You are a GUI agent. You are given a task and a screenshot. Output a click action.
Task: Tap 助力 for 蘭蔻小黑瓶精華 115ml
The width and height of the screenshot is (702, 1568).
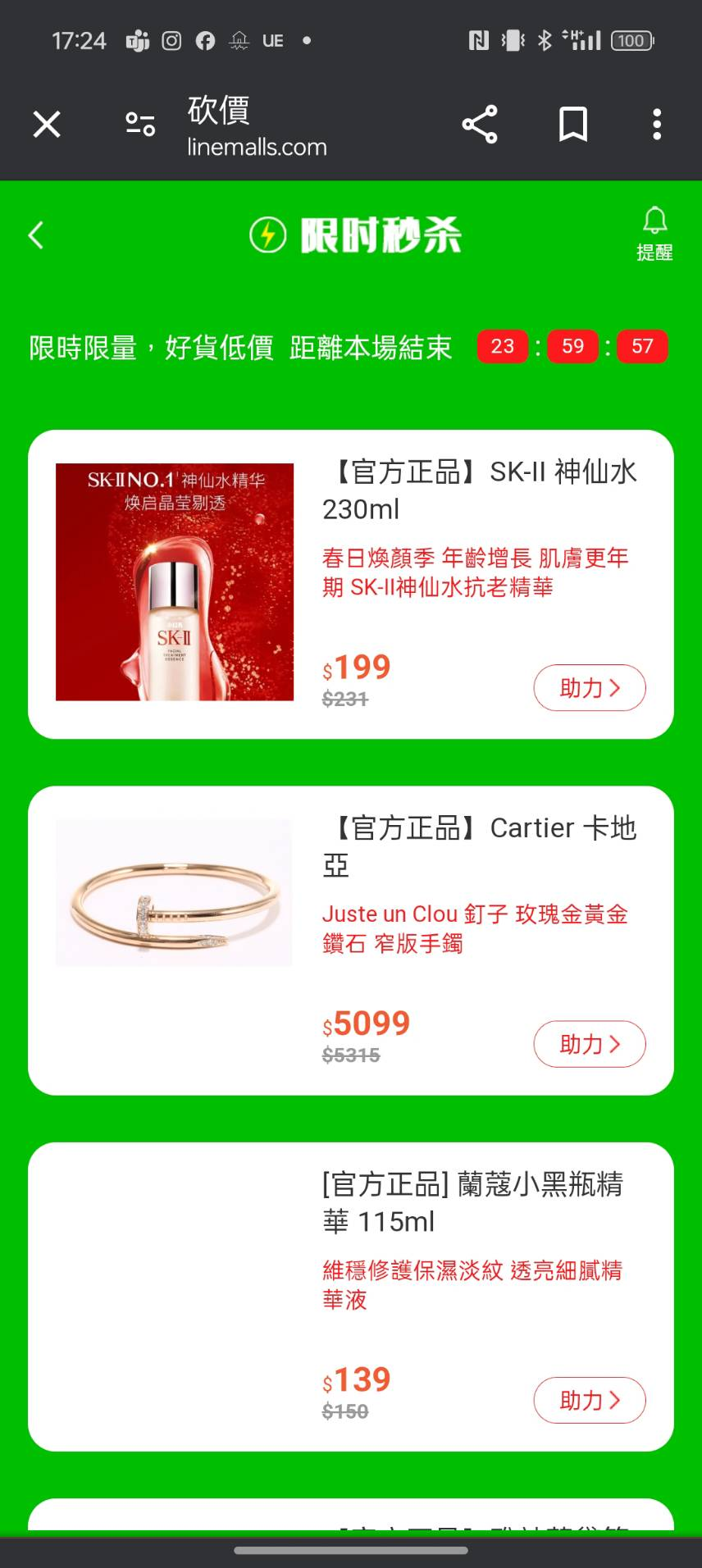(x=589, y=1400)
